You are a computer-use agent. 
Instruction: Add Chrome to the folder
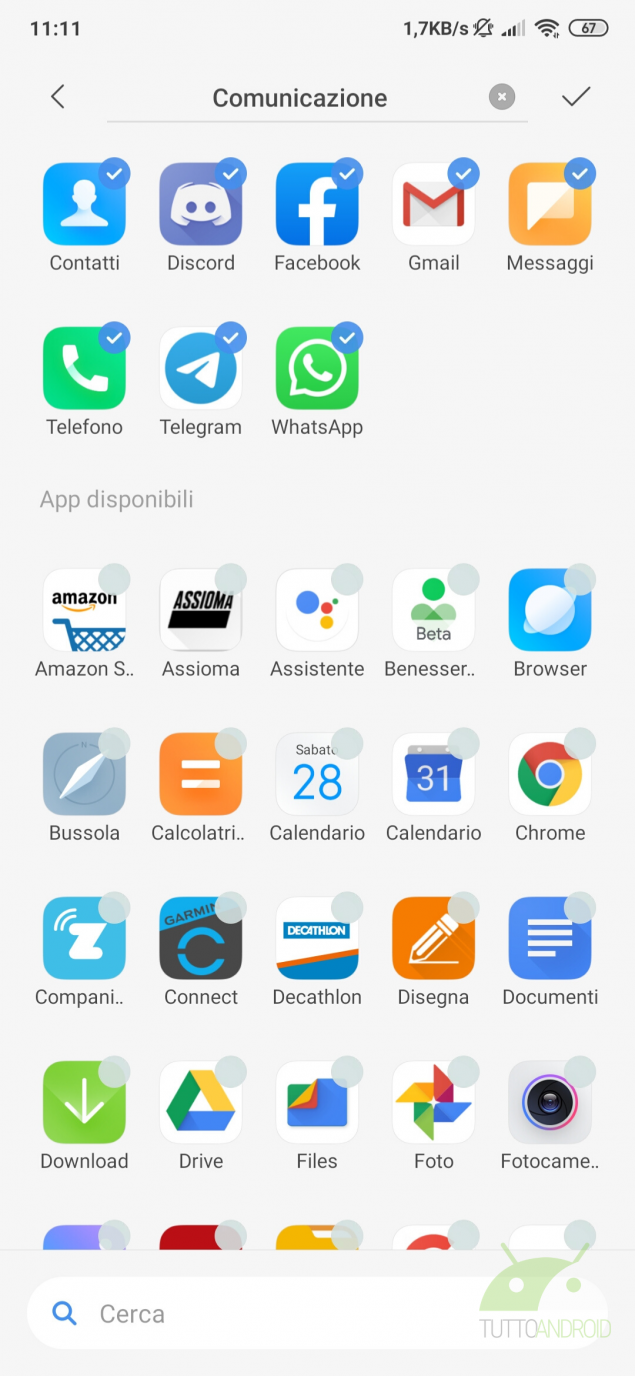tap(550, 774)
